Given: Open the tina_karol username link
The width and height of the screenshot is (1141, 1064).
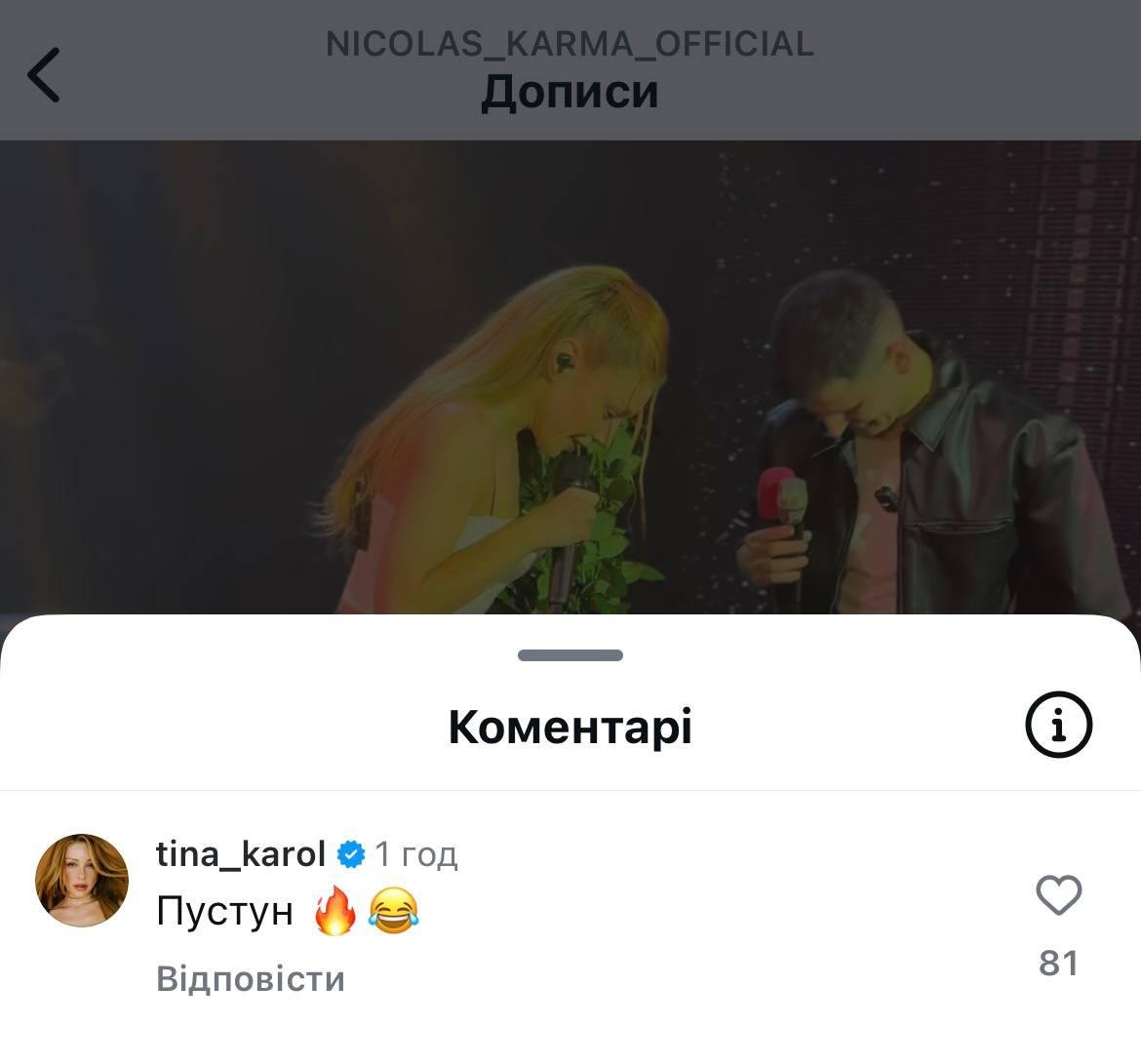Looking at the screenshot, I should [240, 854].
